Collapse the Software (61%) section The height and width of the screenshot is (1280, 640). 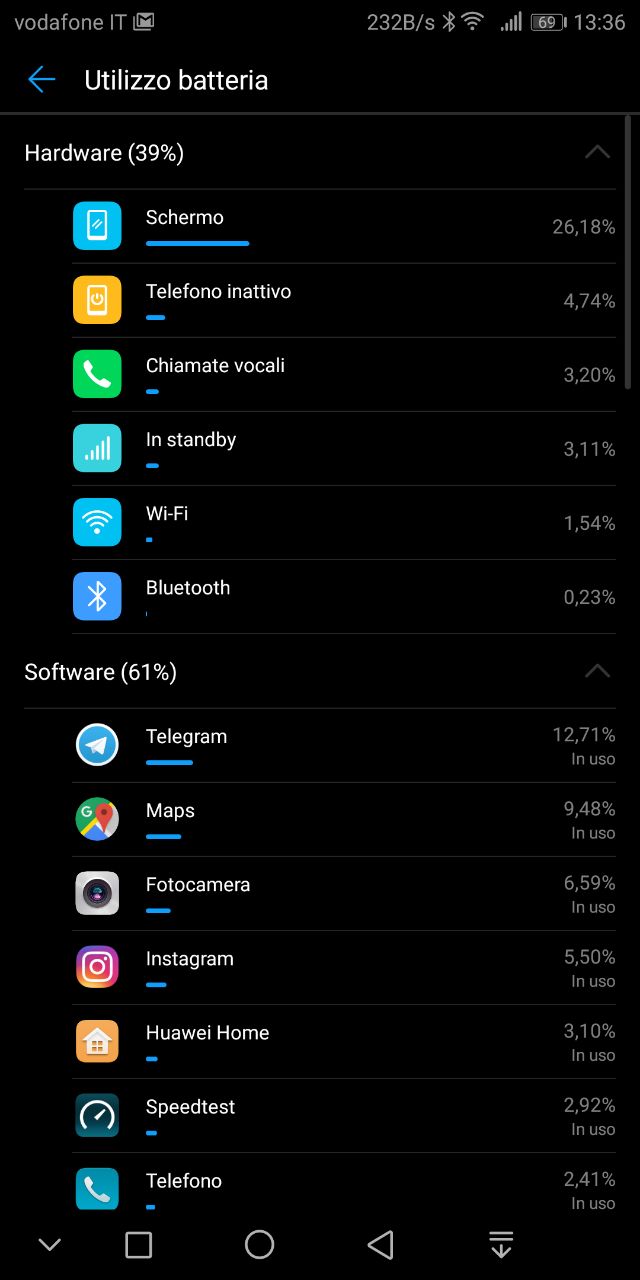(597, 671)
